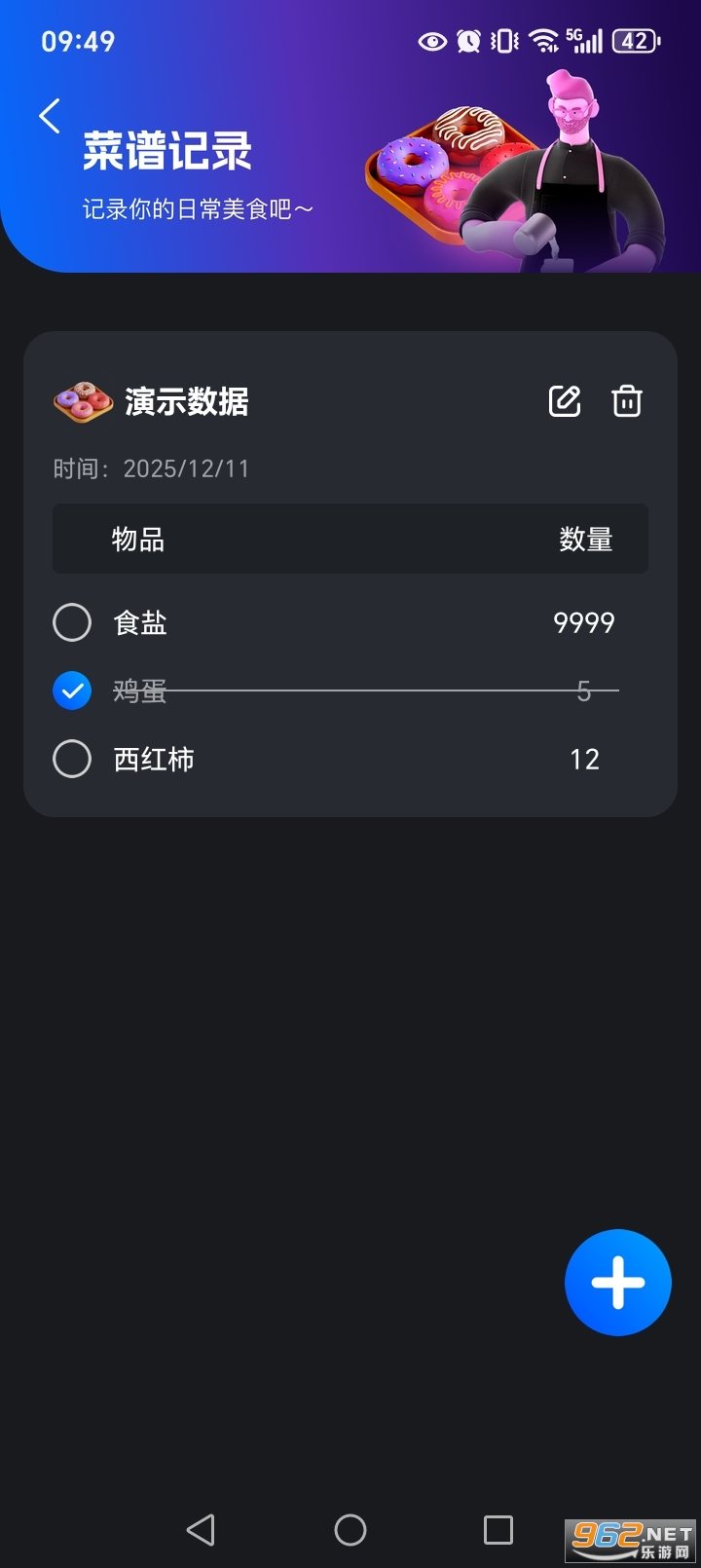The width and height of the screenshot is (701, 1568).
Task: Tap the back arrow on 菜谱记录 header
Action: point(49,115)
